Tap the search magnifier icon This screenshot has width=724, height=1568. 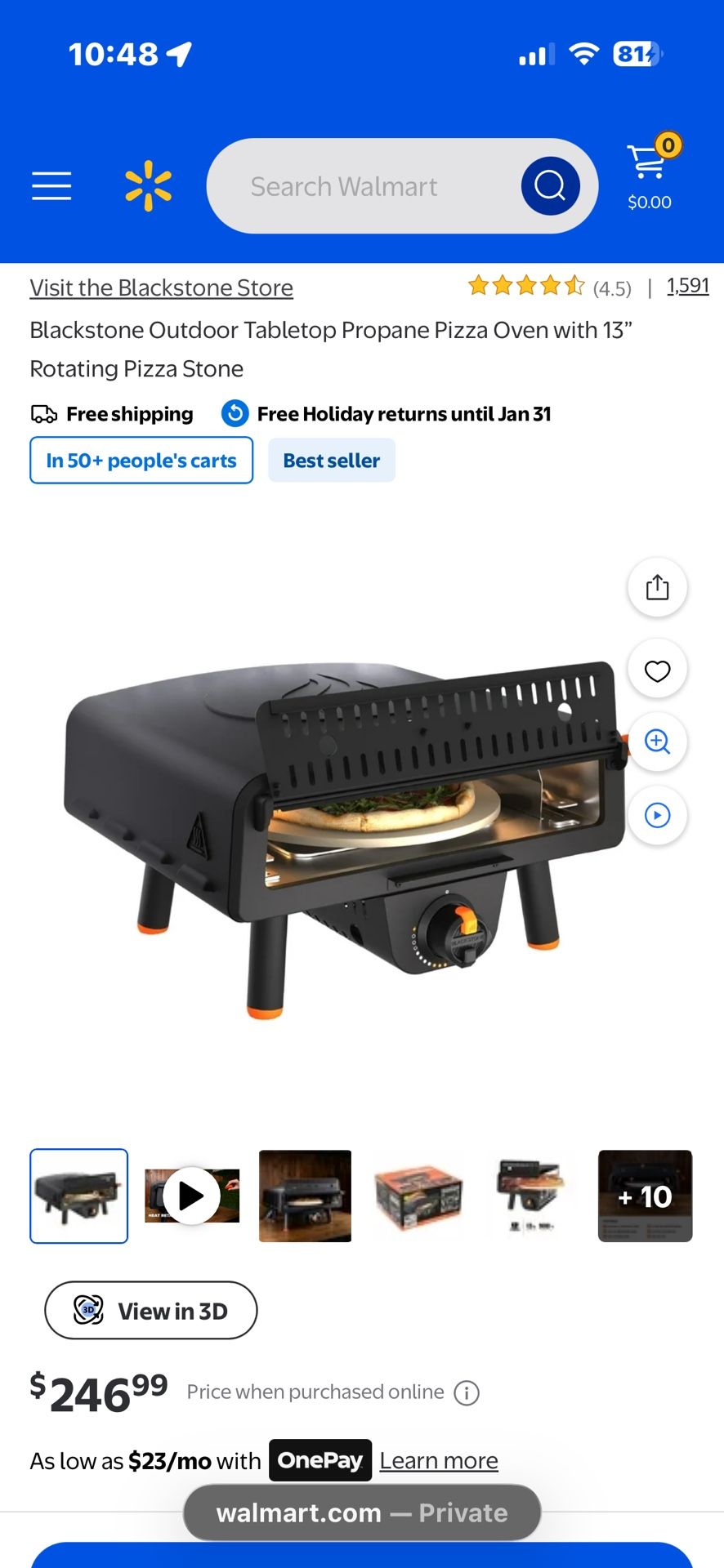coord(550,185)
